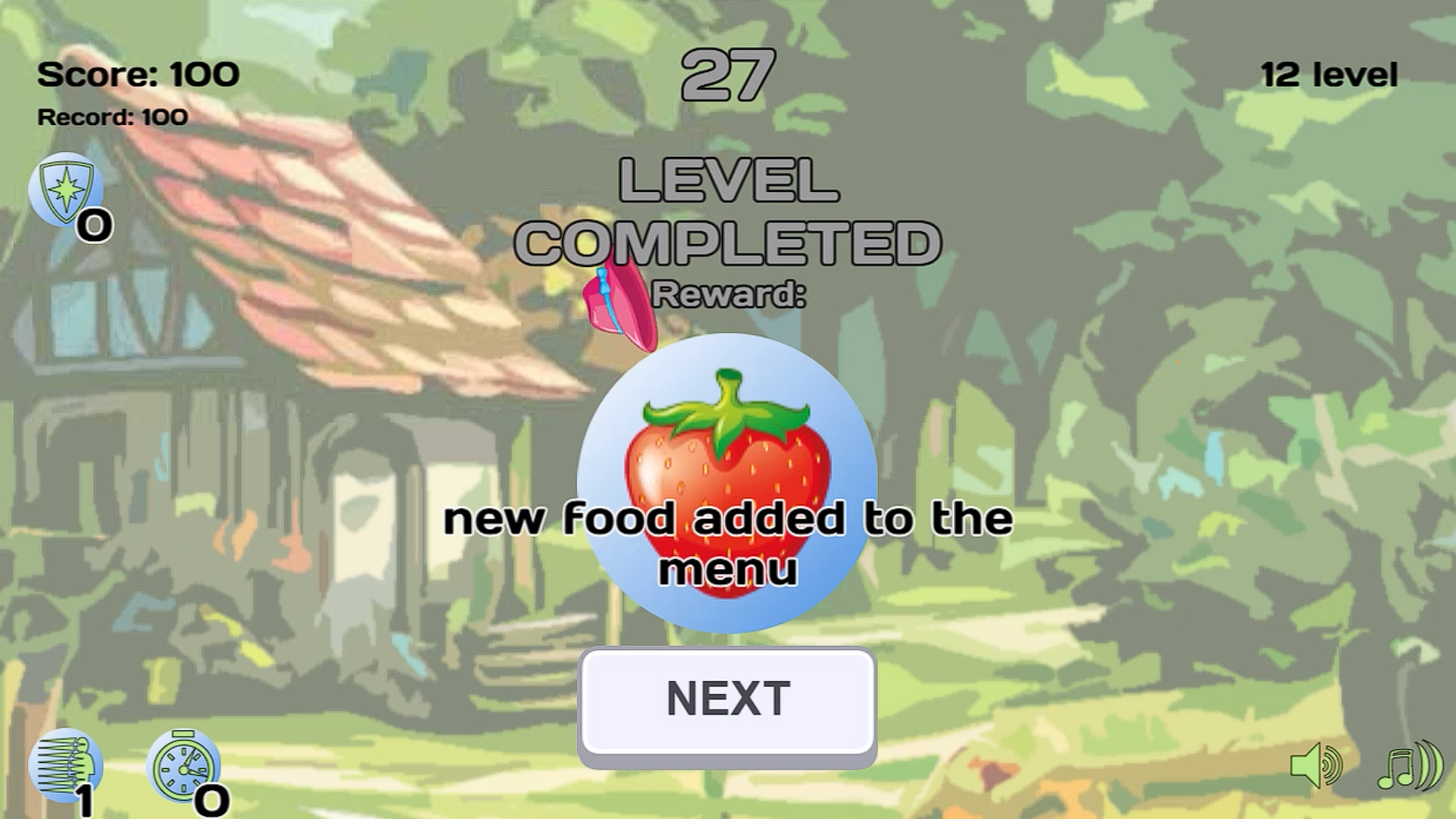Activate the comb power-up
Screen dimensions: 1456x819
(x=64, y=766)
